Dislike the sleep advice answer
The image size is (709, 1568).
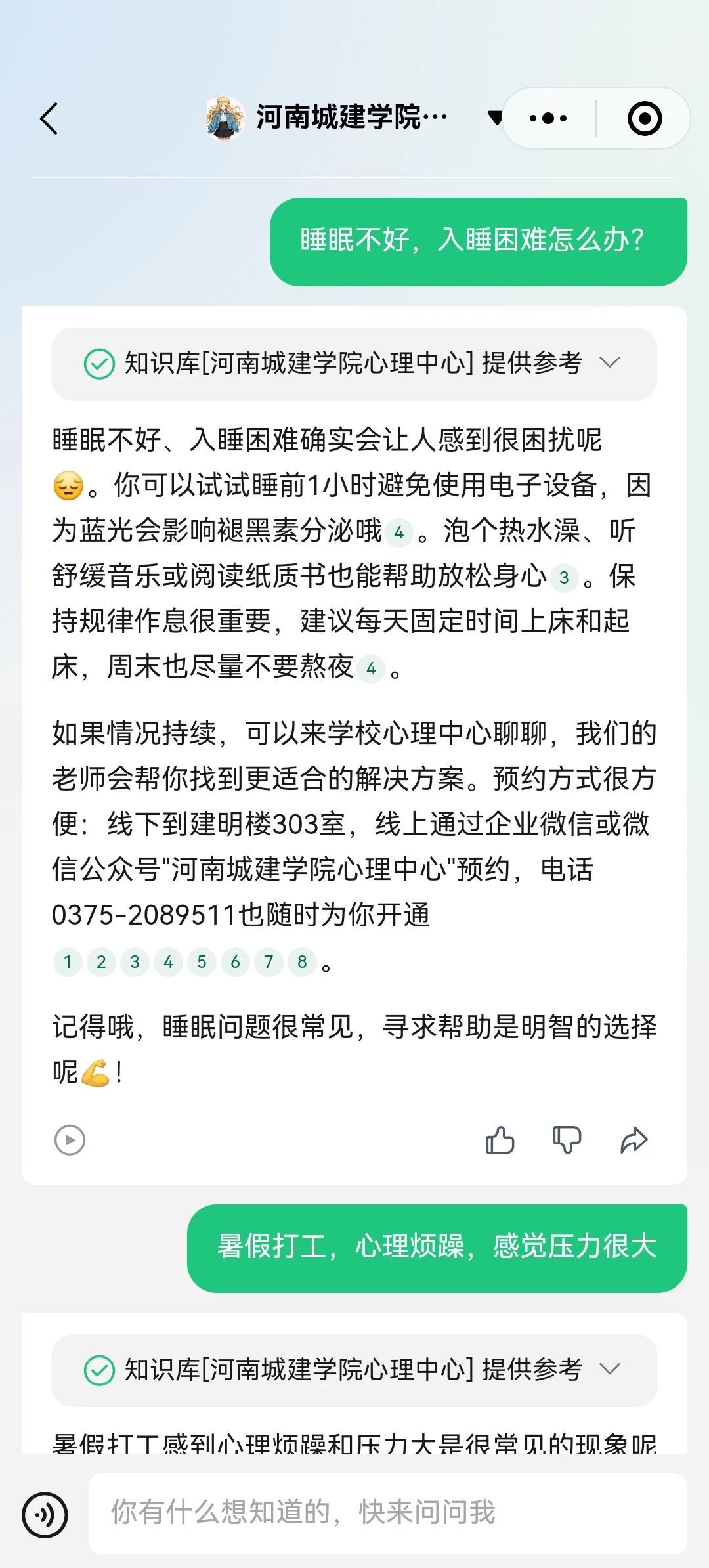pyautogui.click(x=567, y=1140)
